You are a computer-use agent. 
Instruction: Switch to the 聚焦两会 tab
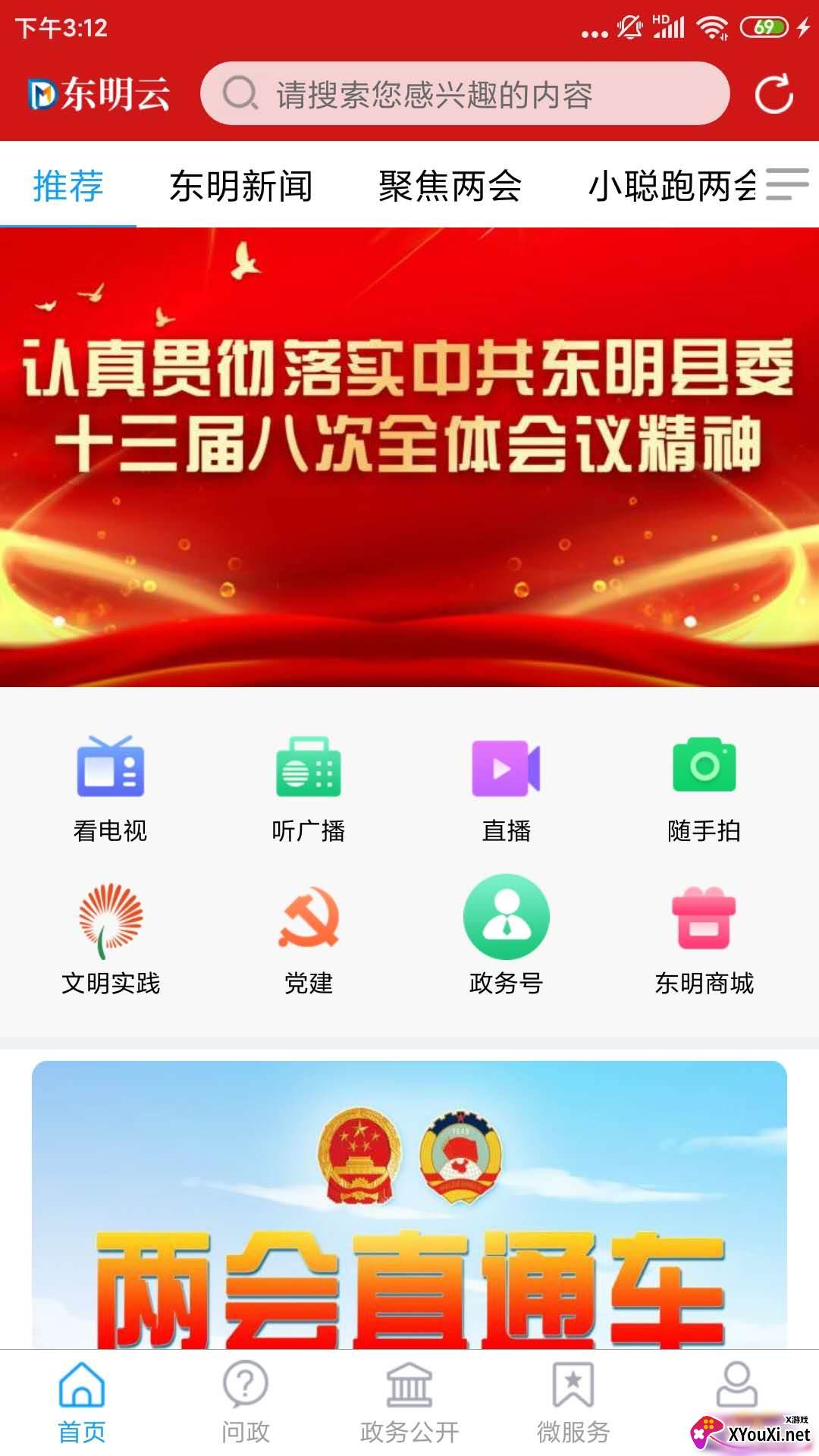coord(449,187)
